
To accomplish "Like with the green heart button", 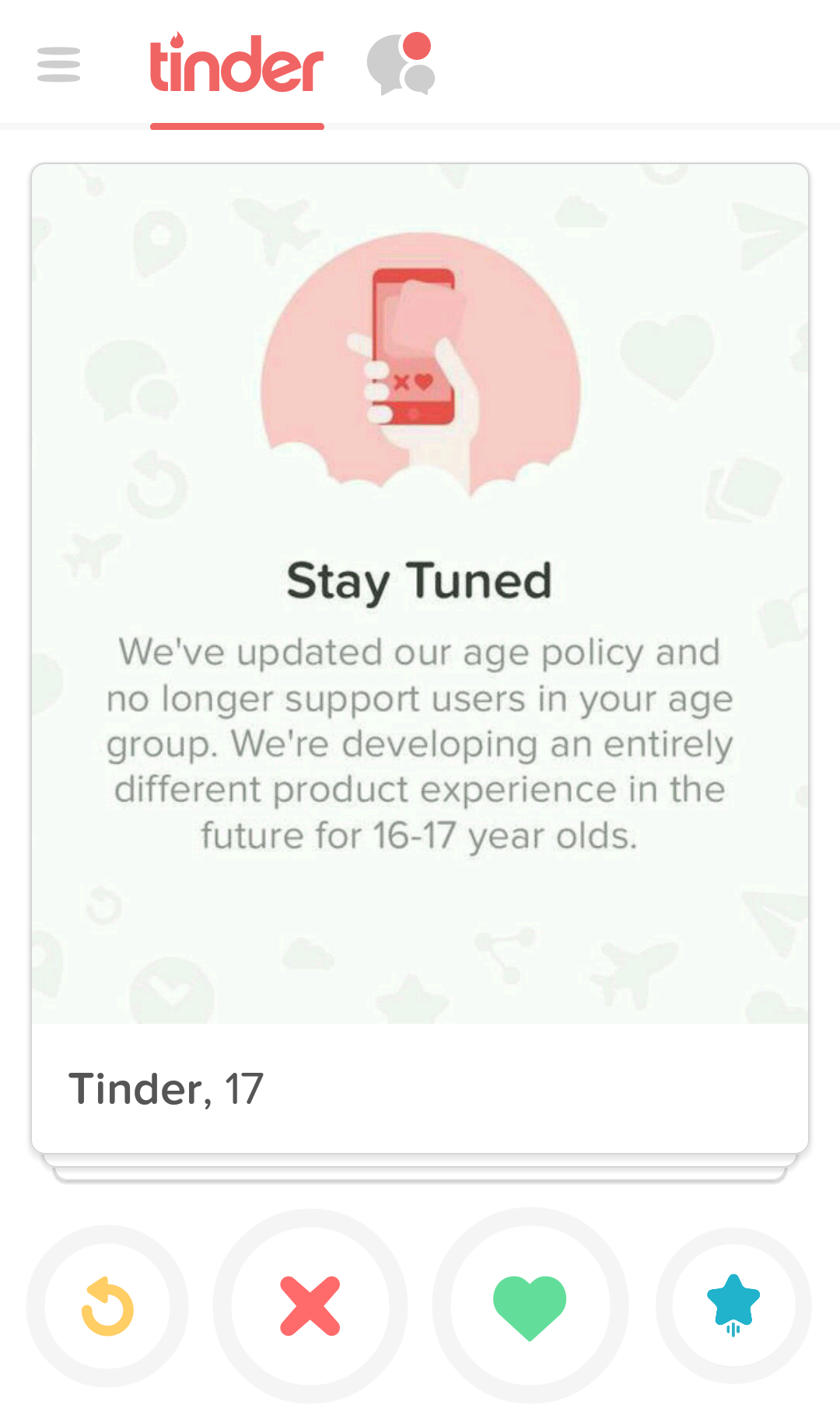I will (x=530, y=1306).
